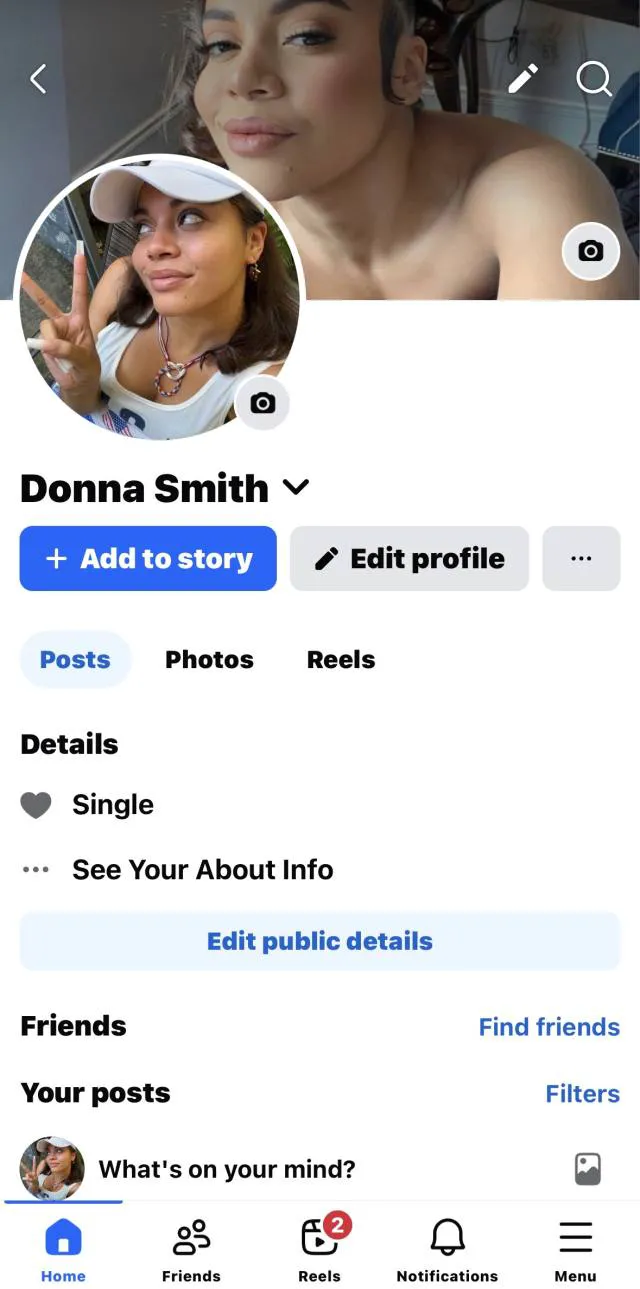Tap the Add to story button
The image size is (640, 1289).
coord(148,558)
